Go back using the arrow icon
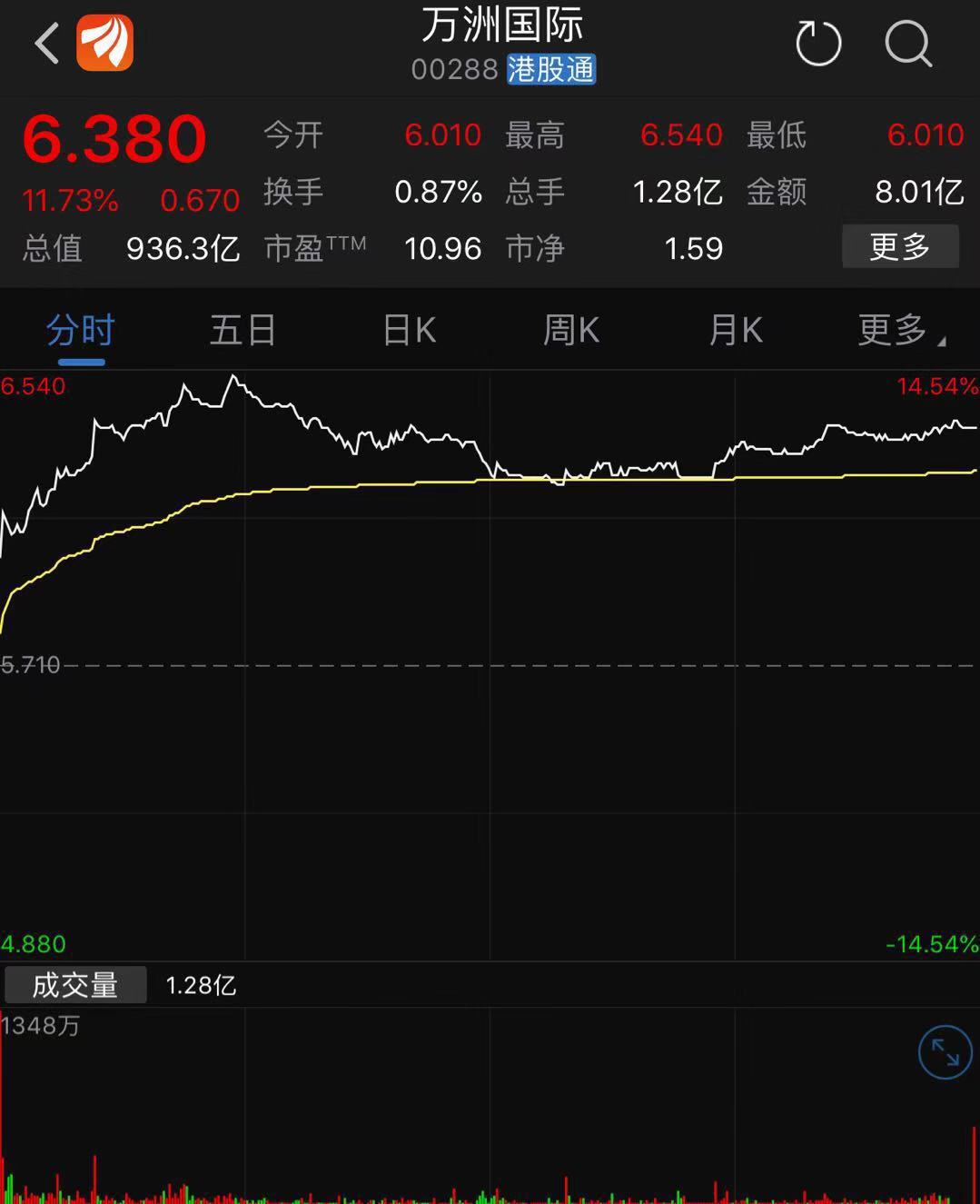This screenshot has height=1204, width=980. pyautogui.click(x=47, y=43)
